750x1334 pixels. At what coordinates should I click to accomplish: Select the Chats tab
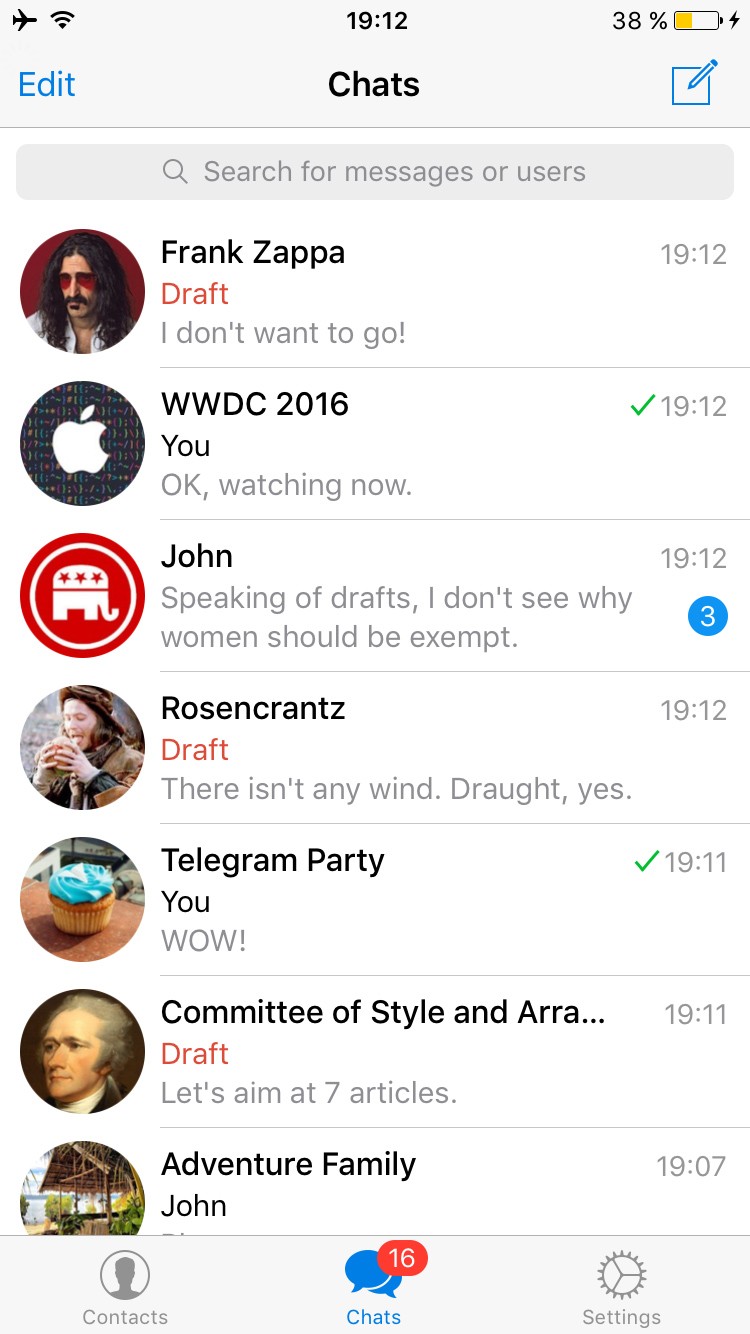[x=375, y=1288]
